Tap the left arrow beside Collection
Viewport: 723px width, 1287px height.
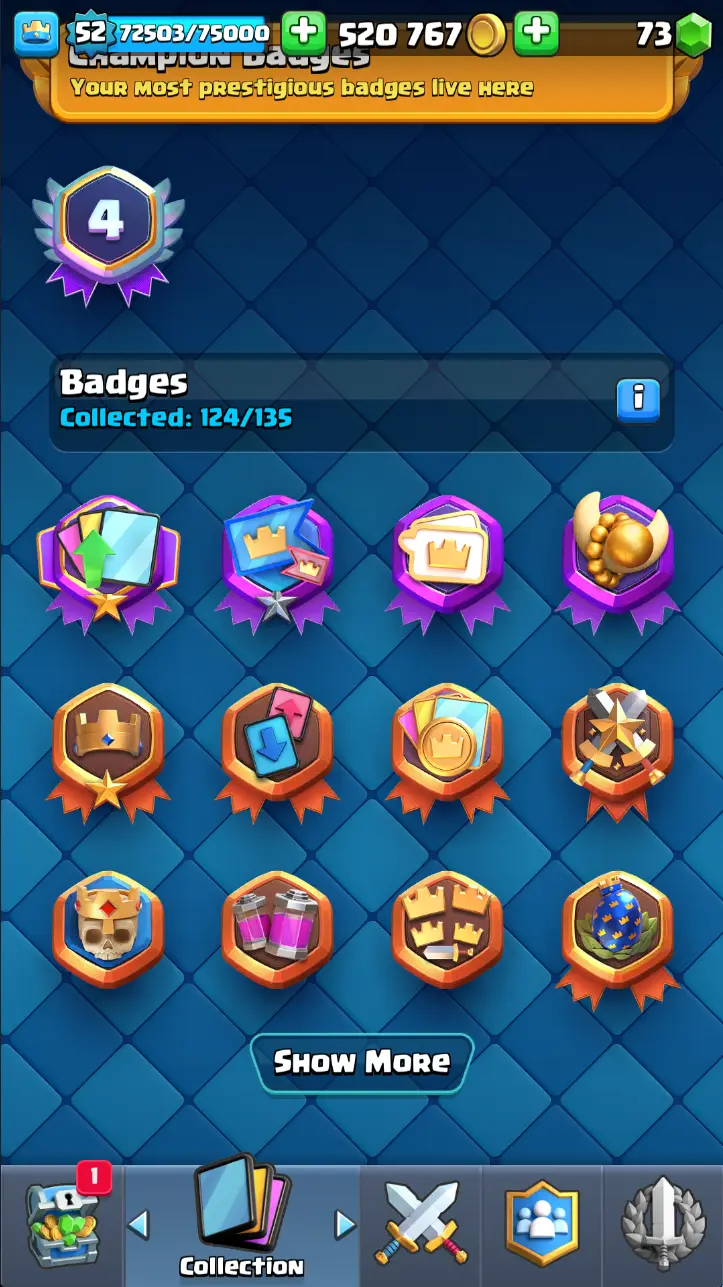[x=139, y=1222]
